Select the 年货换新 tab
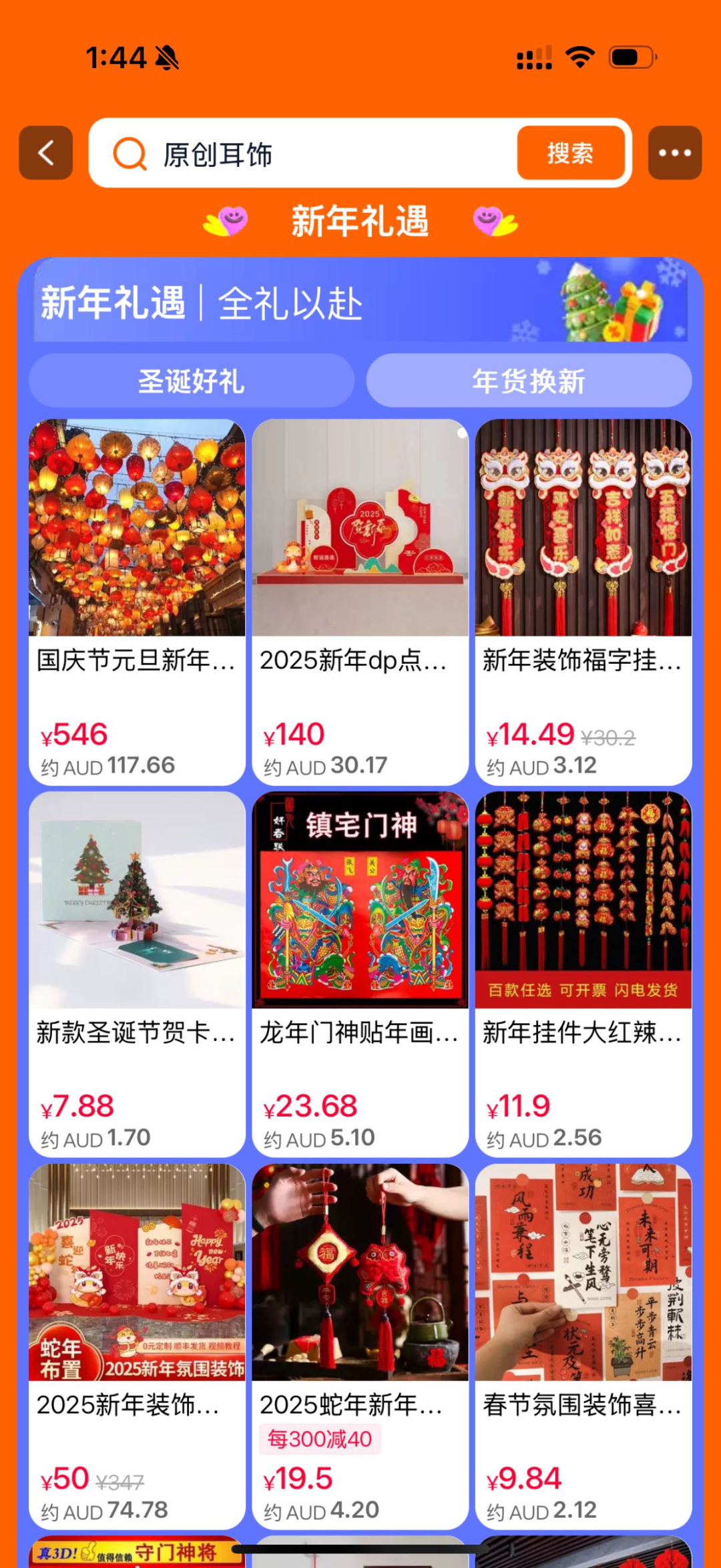721x1568 pixels. pos(529,381)
